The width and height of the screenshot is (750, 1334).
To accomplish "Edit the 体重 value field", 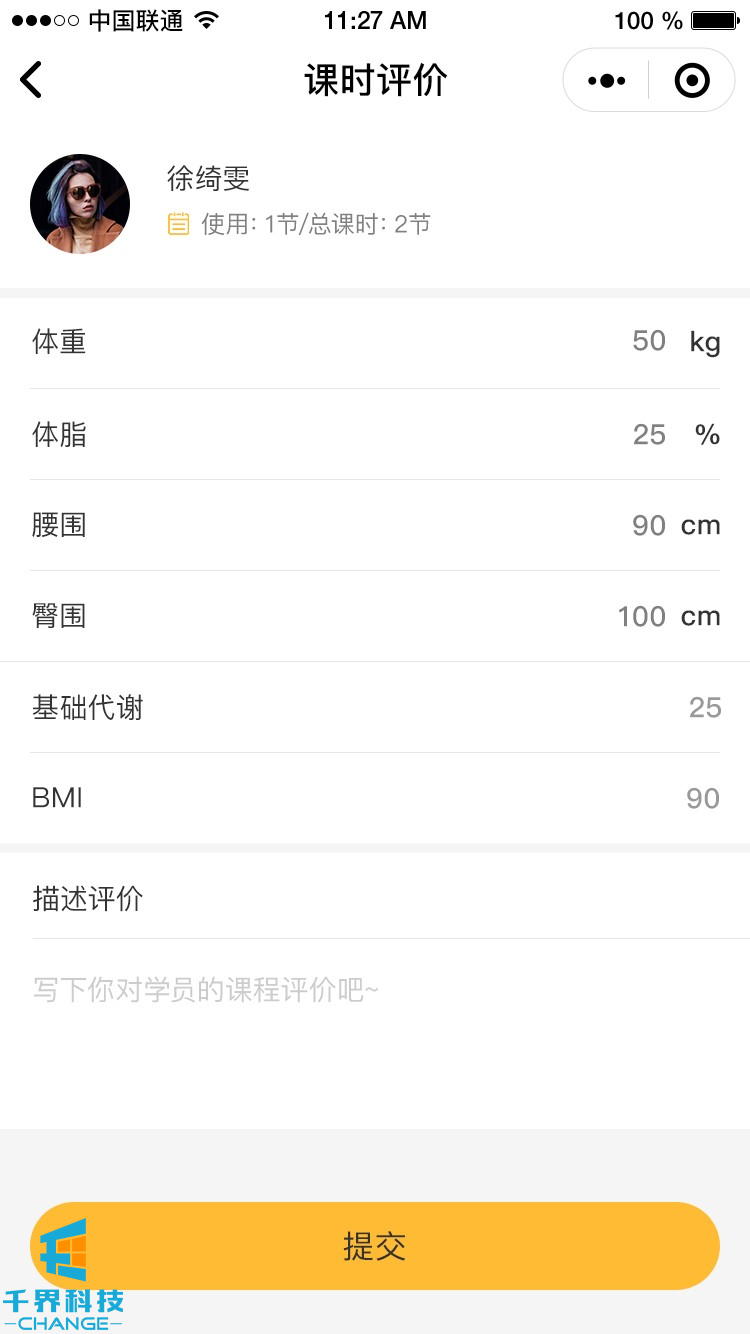I will tap(649, 342).
